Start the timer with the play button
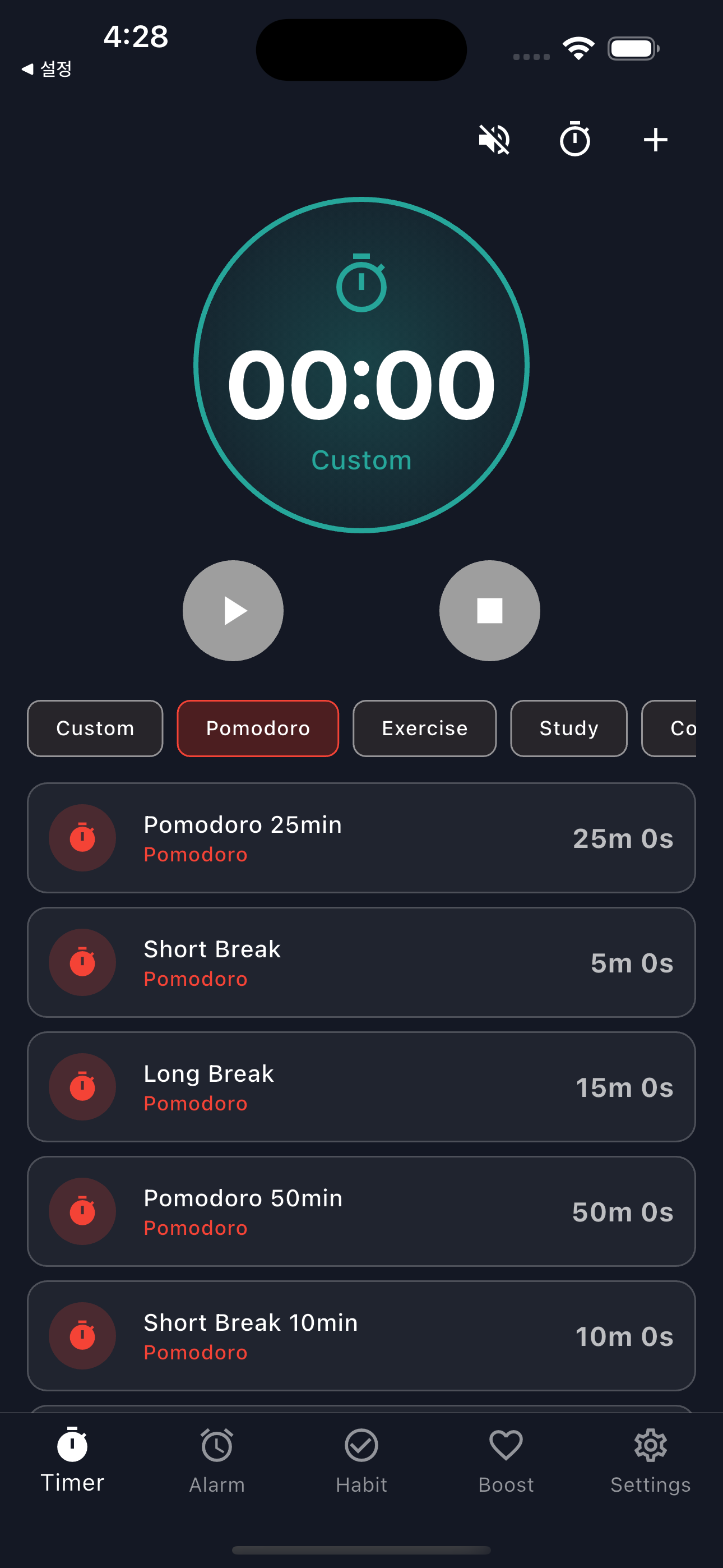Image resolution: width=723 pixels, height=1568 pixels. click(233, 611)
